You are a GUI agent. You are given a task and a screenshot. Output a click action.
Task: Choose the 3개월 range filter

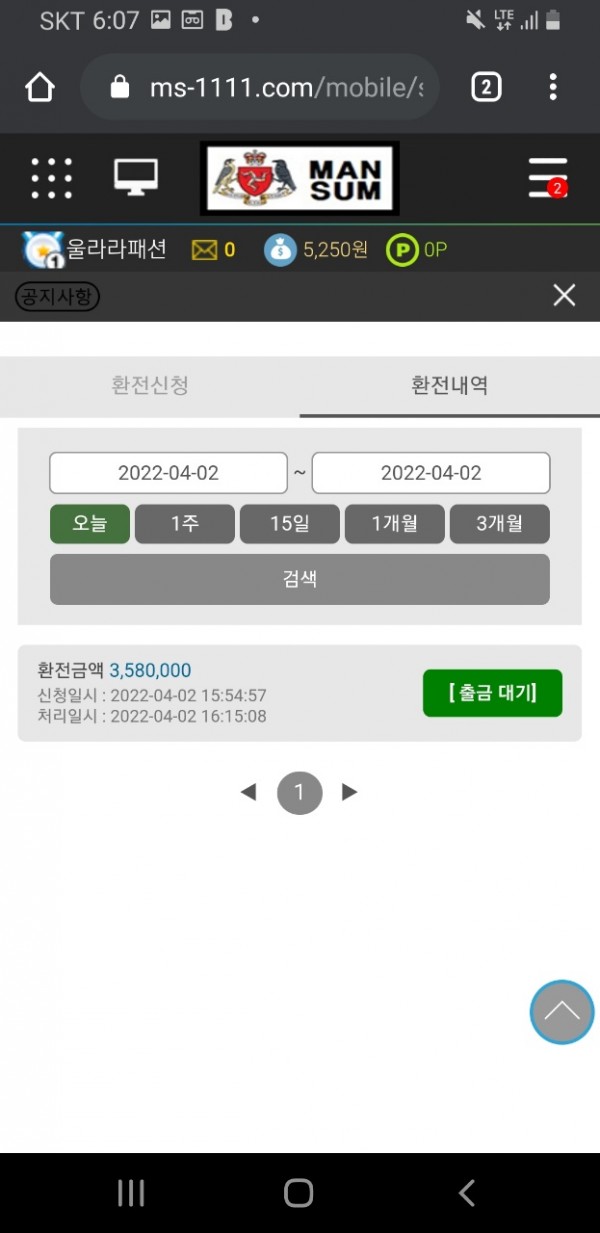(500, 524)
